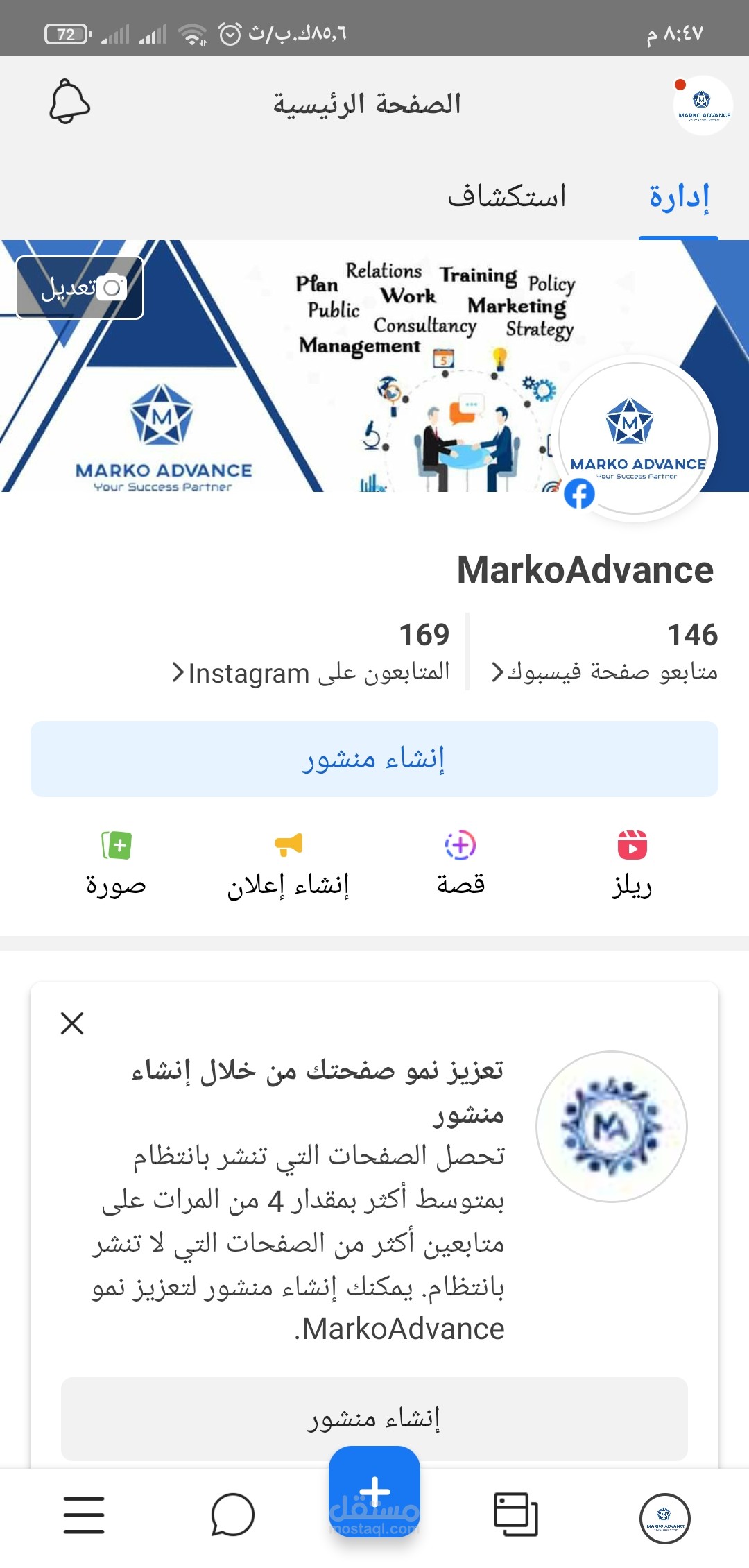Tap the floating plus button
The width and height of the screenshot is (749, 1568).
coord(374,1490)
